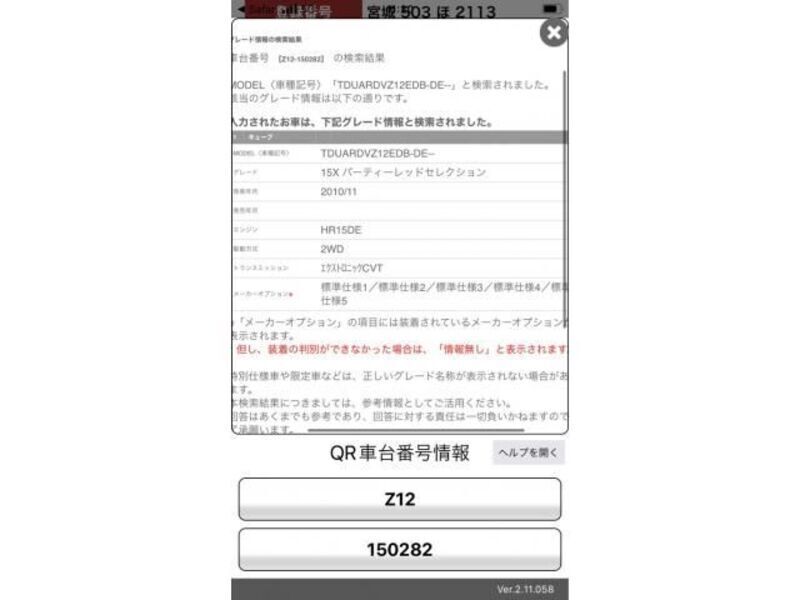Open the ヘルプを聞く help button
800x600 pixels.
(528, 453)
